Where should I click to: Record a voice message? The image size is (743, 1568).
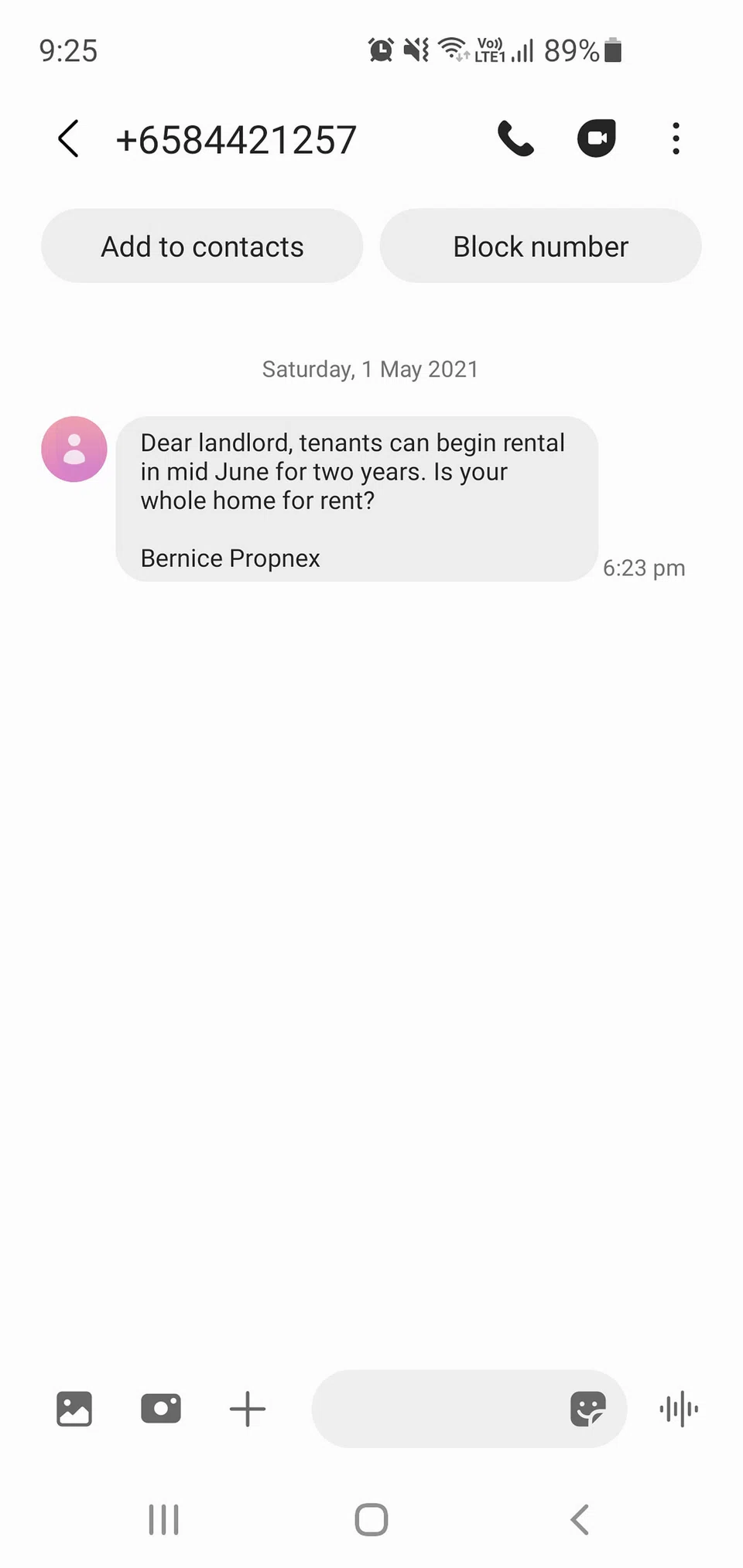[679, 1409]
